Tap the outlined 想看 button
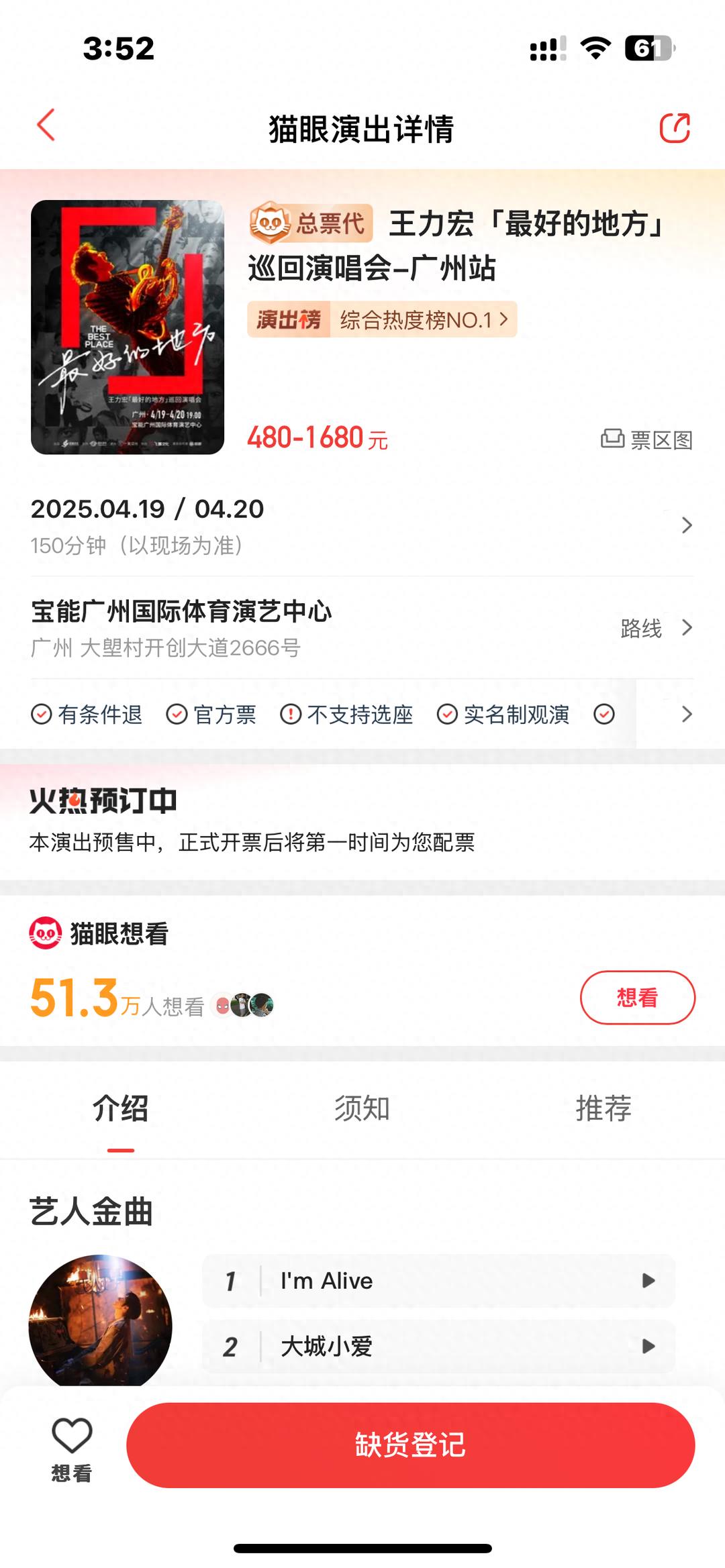 click(x=637, y=998)
